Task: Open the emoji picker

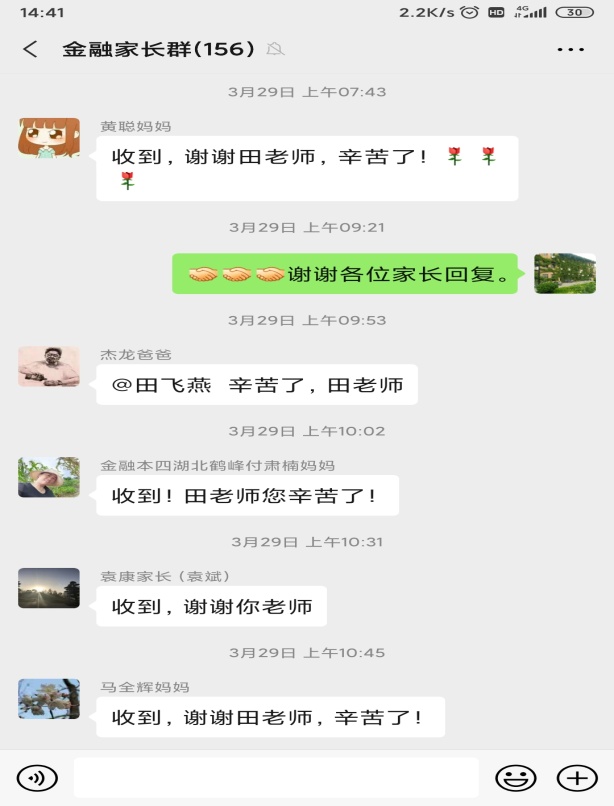Action: (516, 777)
